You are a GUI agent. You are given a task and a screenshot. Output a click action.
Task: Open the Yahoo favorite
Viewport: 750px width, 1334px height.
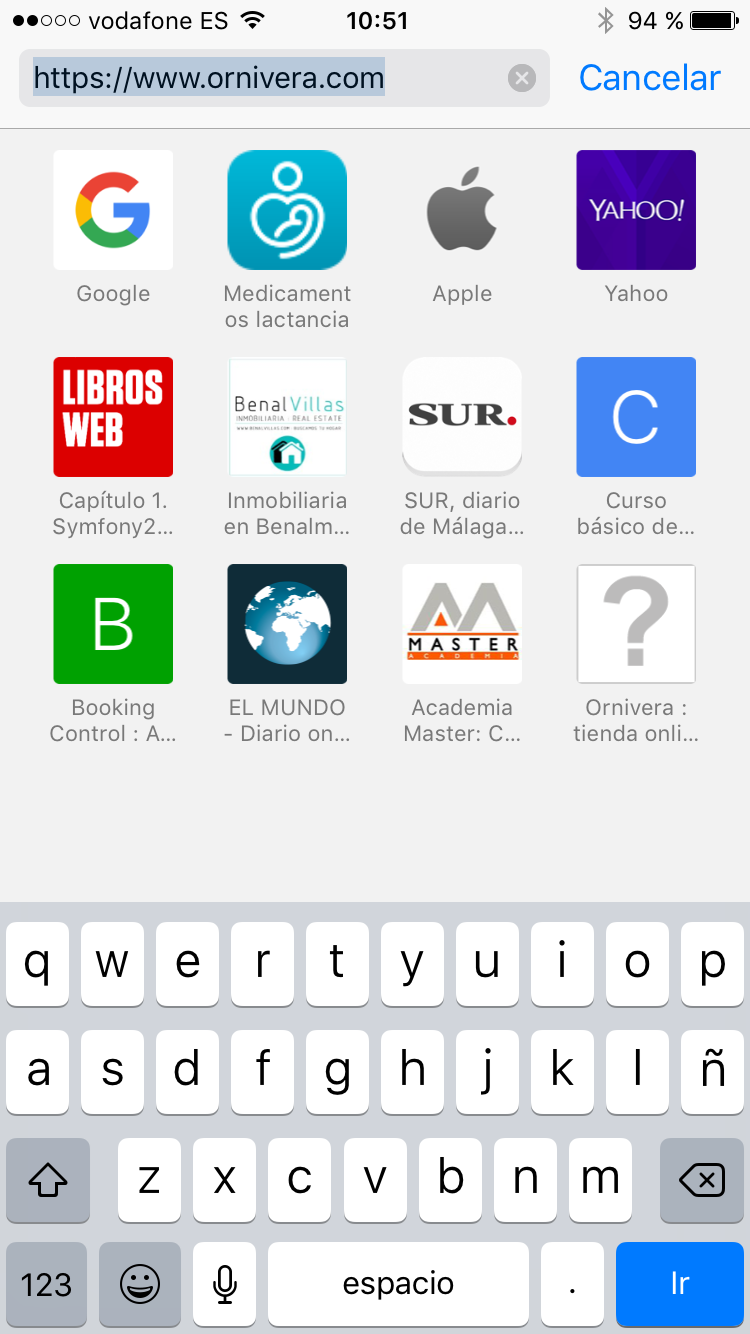[x=636, y=210]
